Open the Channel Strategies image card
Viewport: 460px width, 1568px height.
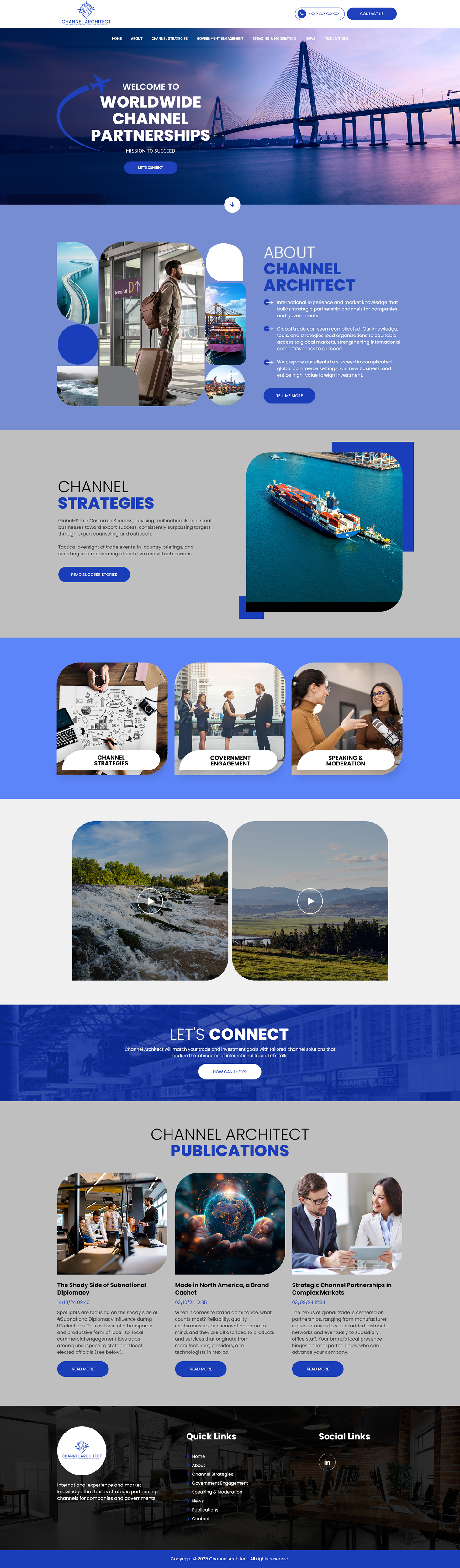111,718
